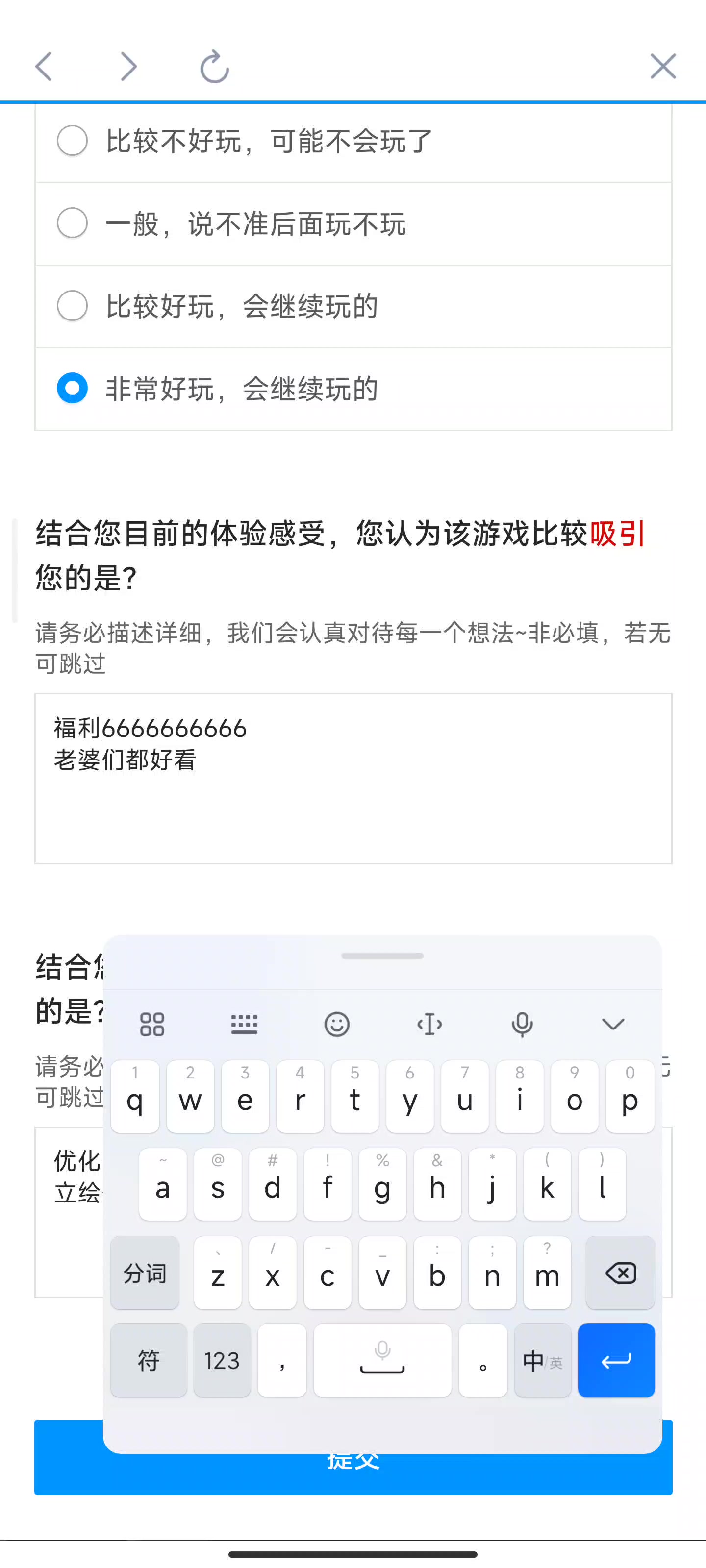Viewport: 706px width, 1568px height.
Task: Open the 符 symbols keyboard
Action: coord(149,1360)
